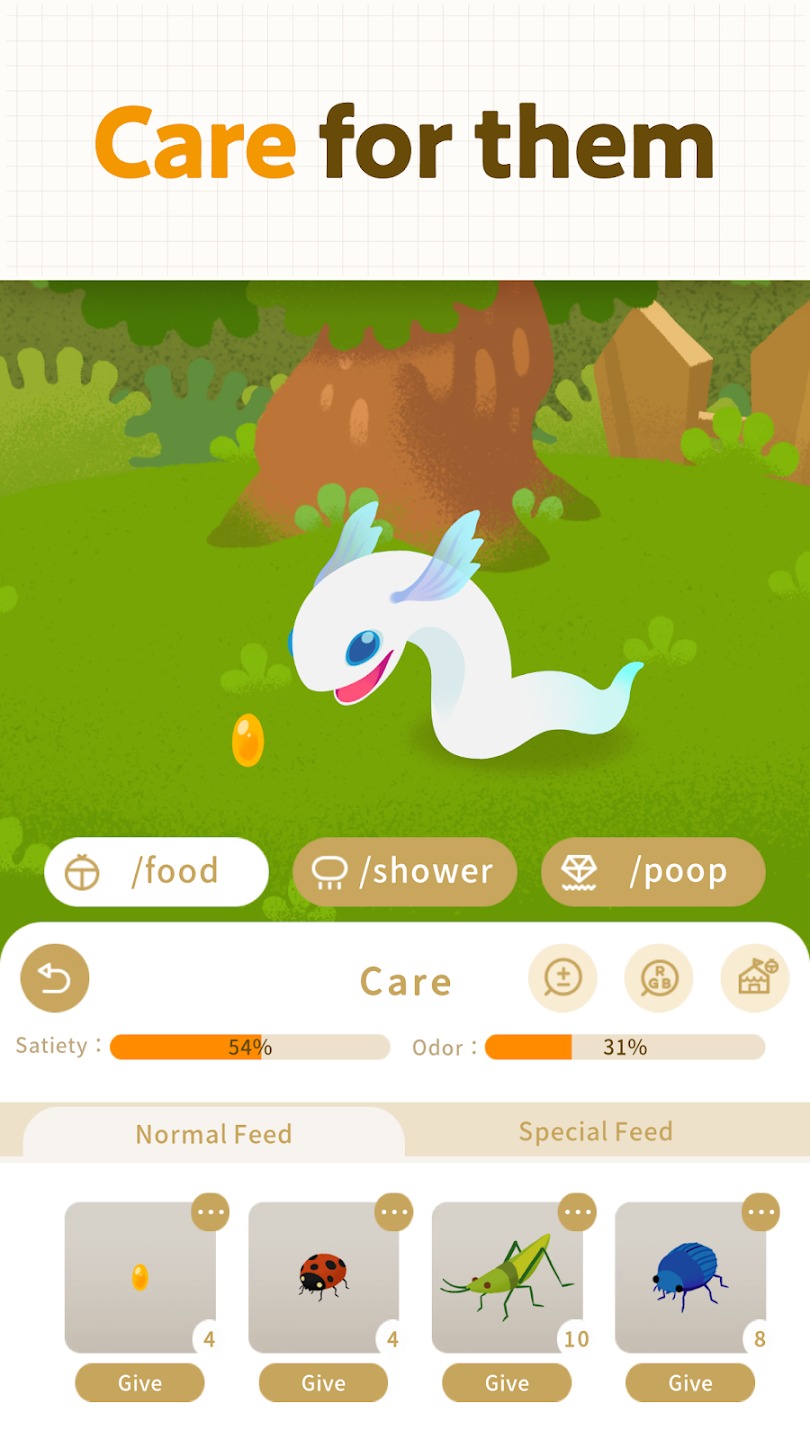Switch to the Special Feed tab

[x=595, y=1131]
